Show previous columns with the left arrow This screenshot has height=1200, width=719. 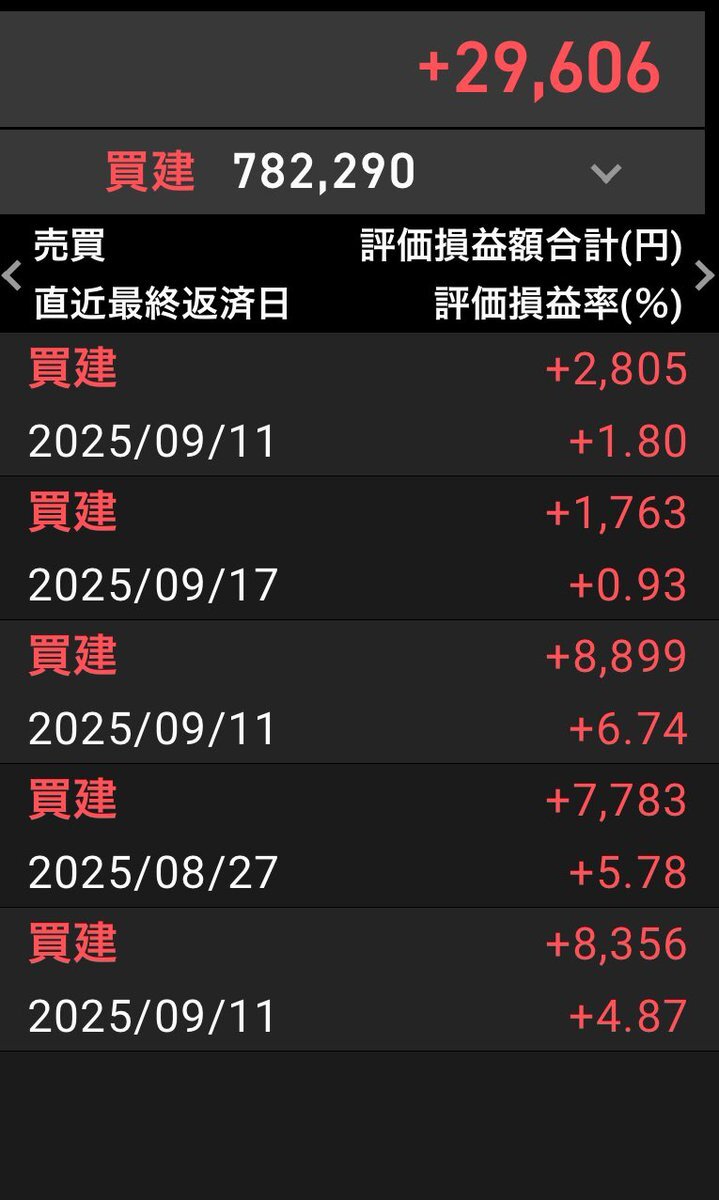pyautogui.click(x=12, y=274)
